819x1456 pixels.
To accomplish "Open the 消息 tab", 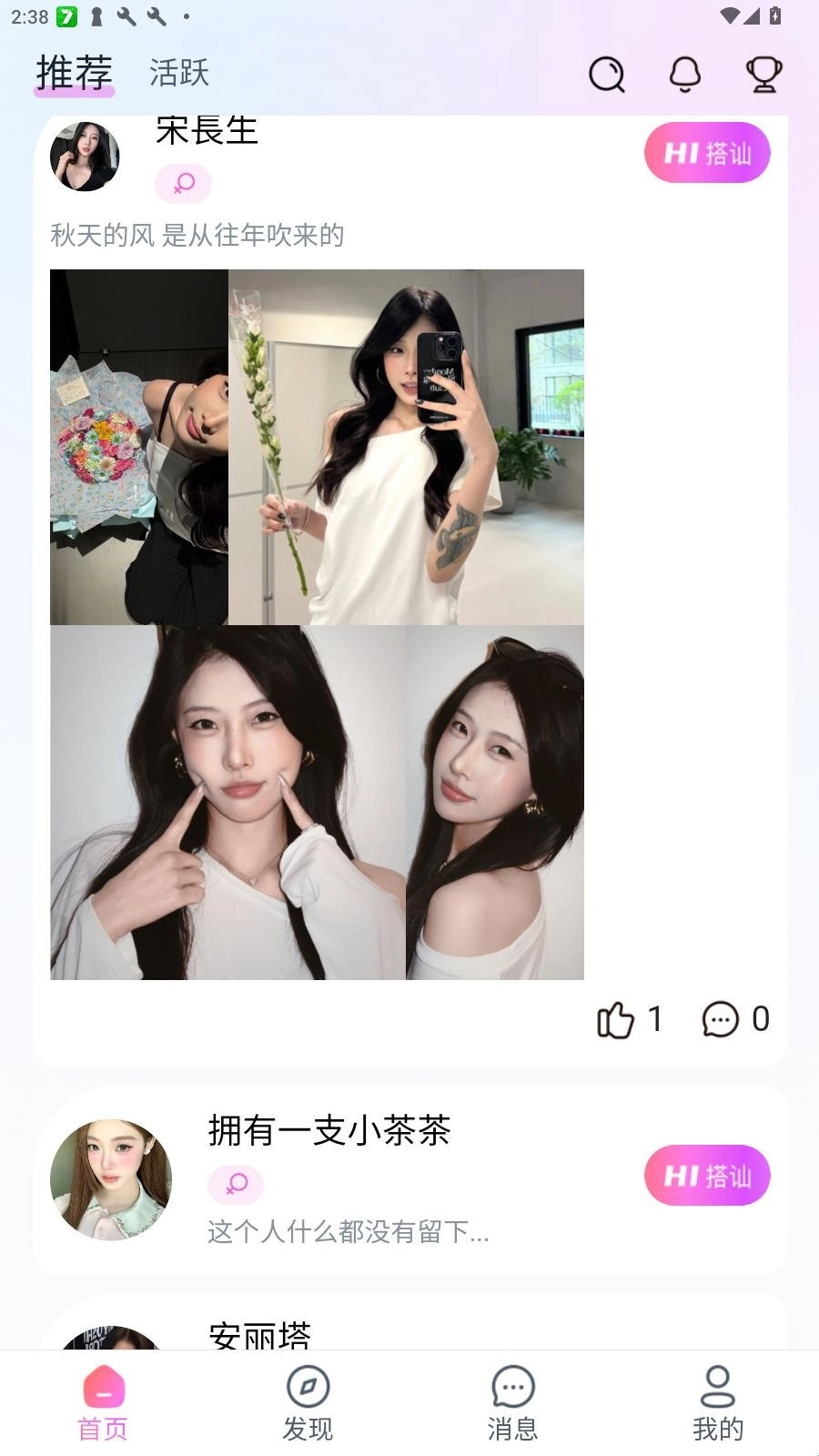I will pos(512,1403).
